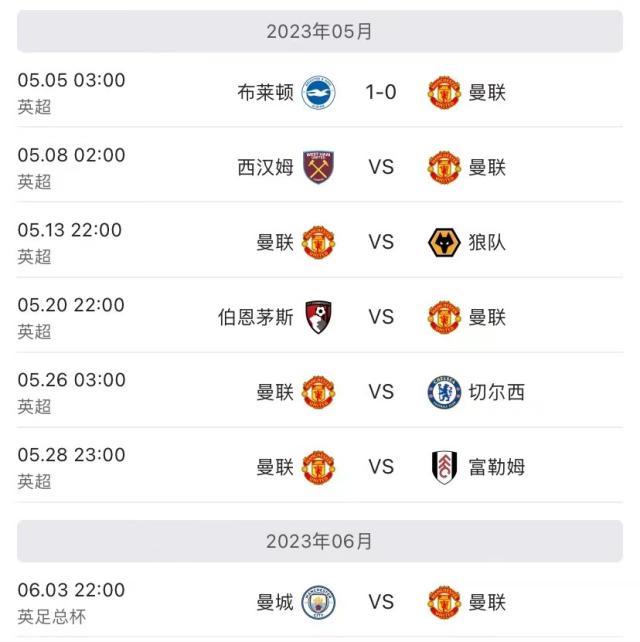Tap the 曼联 vs 富勒姆 fixture
Image resolution: width=640 pixels, height=642 pixels.
pyautogui.click(x=380, y=467)
